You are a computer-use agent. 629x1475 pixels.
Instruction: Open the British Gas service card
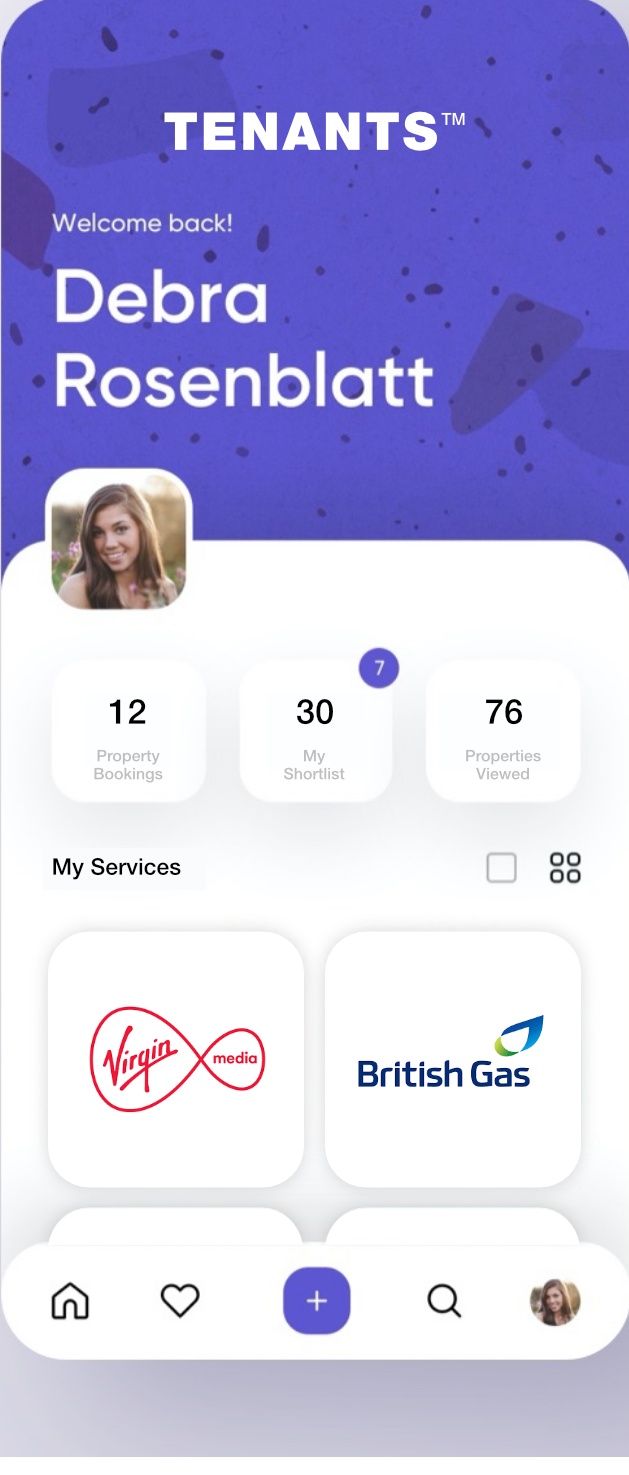coord(452,1059)
